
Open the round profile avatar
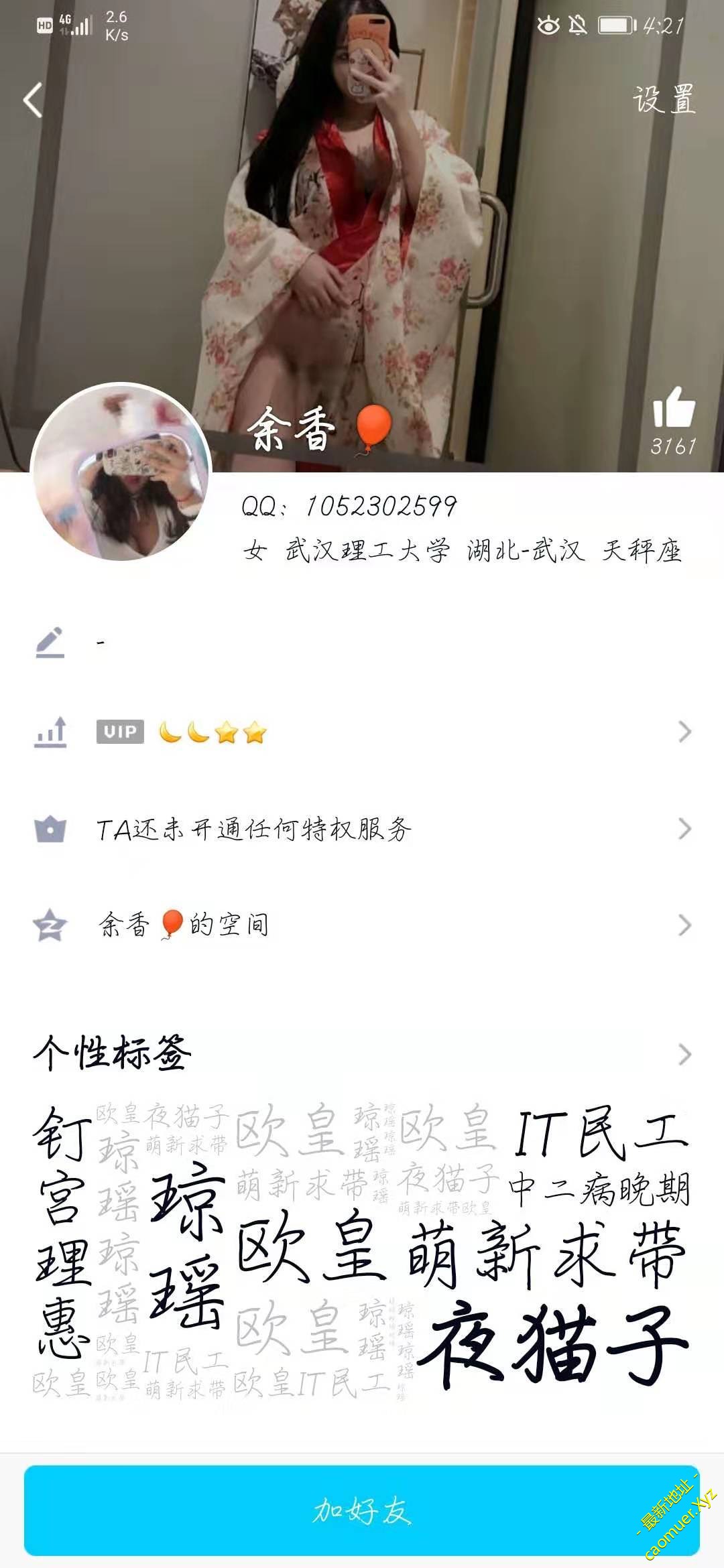[x=121, y=472]
